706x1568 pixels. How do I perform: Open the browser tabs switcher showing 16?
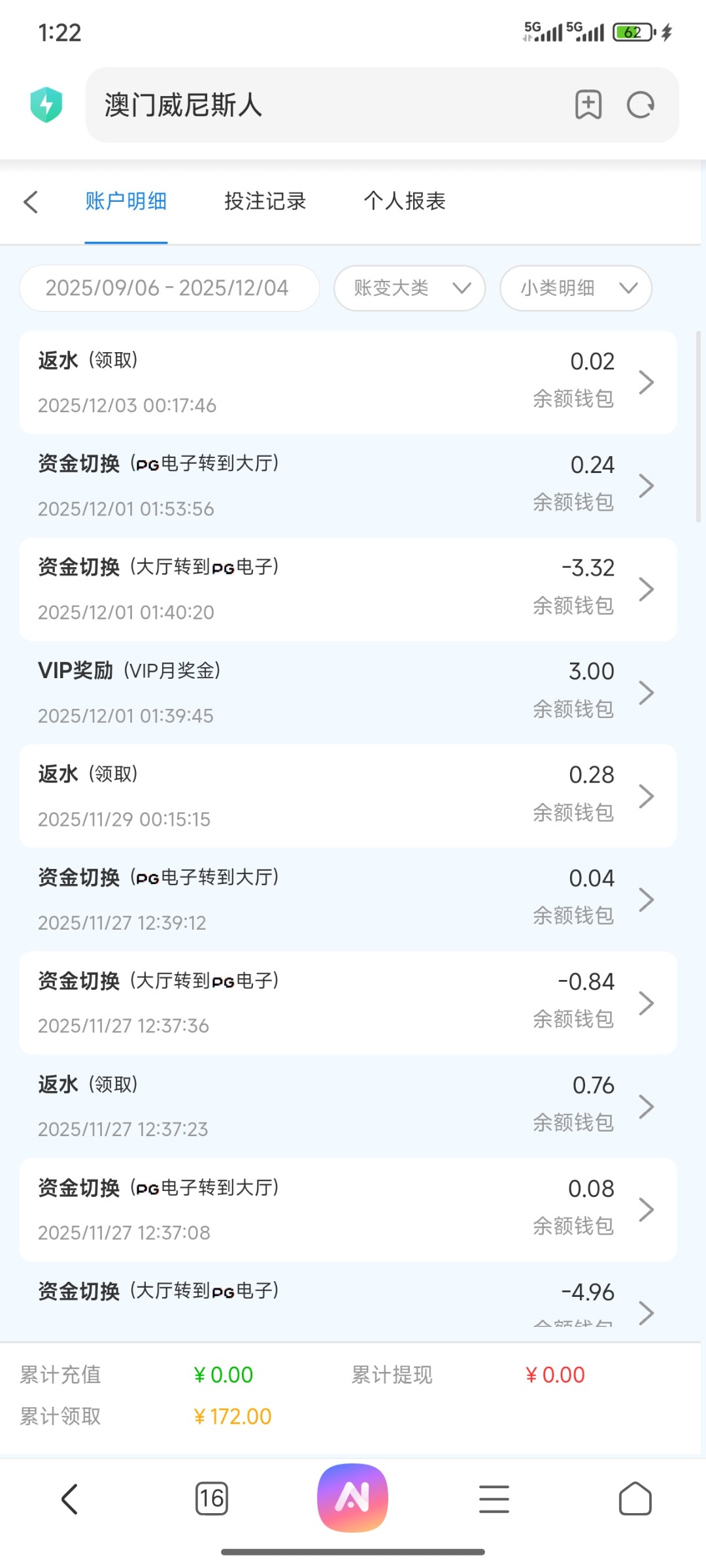[212, 1498]
